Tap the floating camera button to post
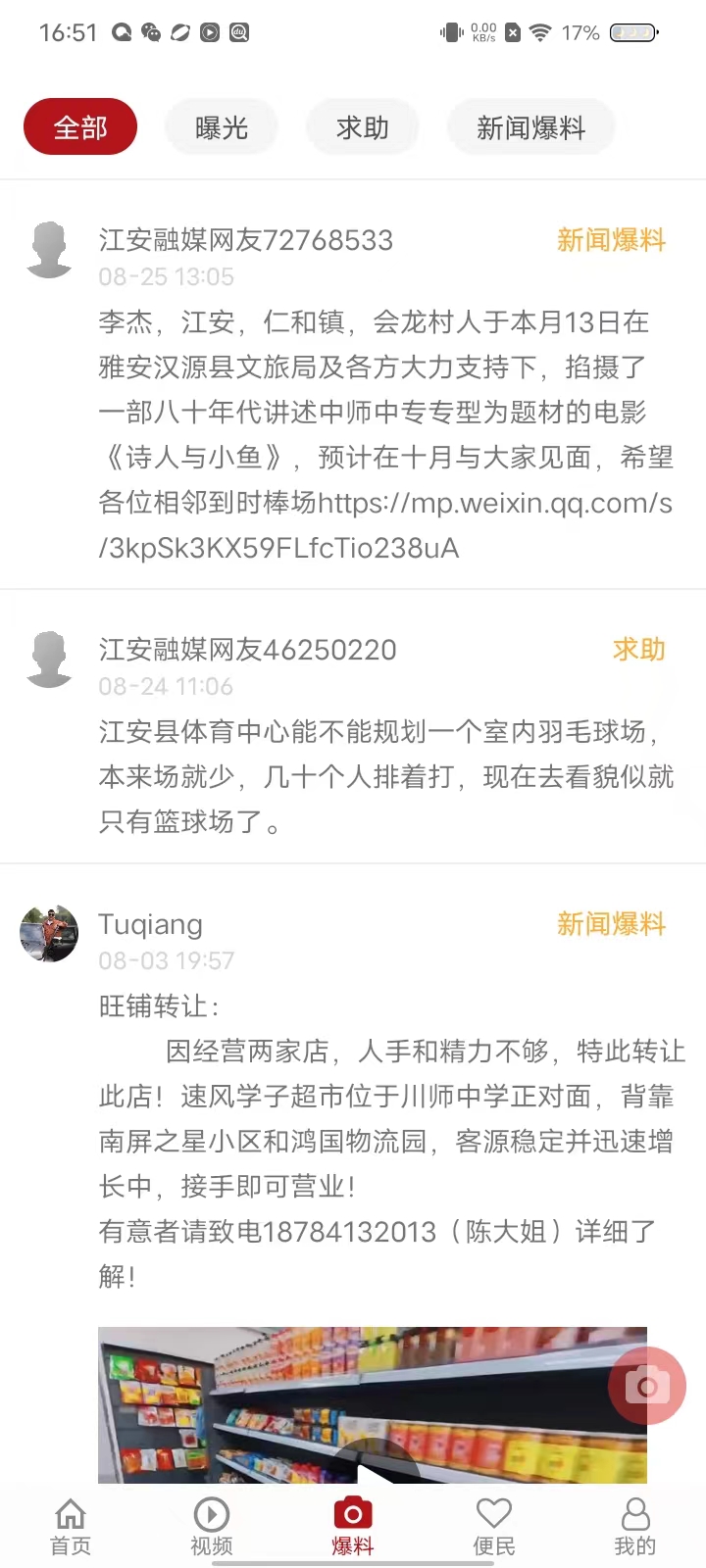706x1568 pixels. pyautogui.click(x=647, y=1386)
